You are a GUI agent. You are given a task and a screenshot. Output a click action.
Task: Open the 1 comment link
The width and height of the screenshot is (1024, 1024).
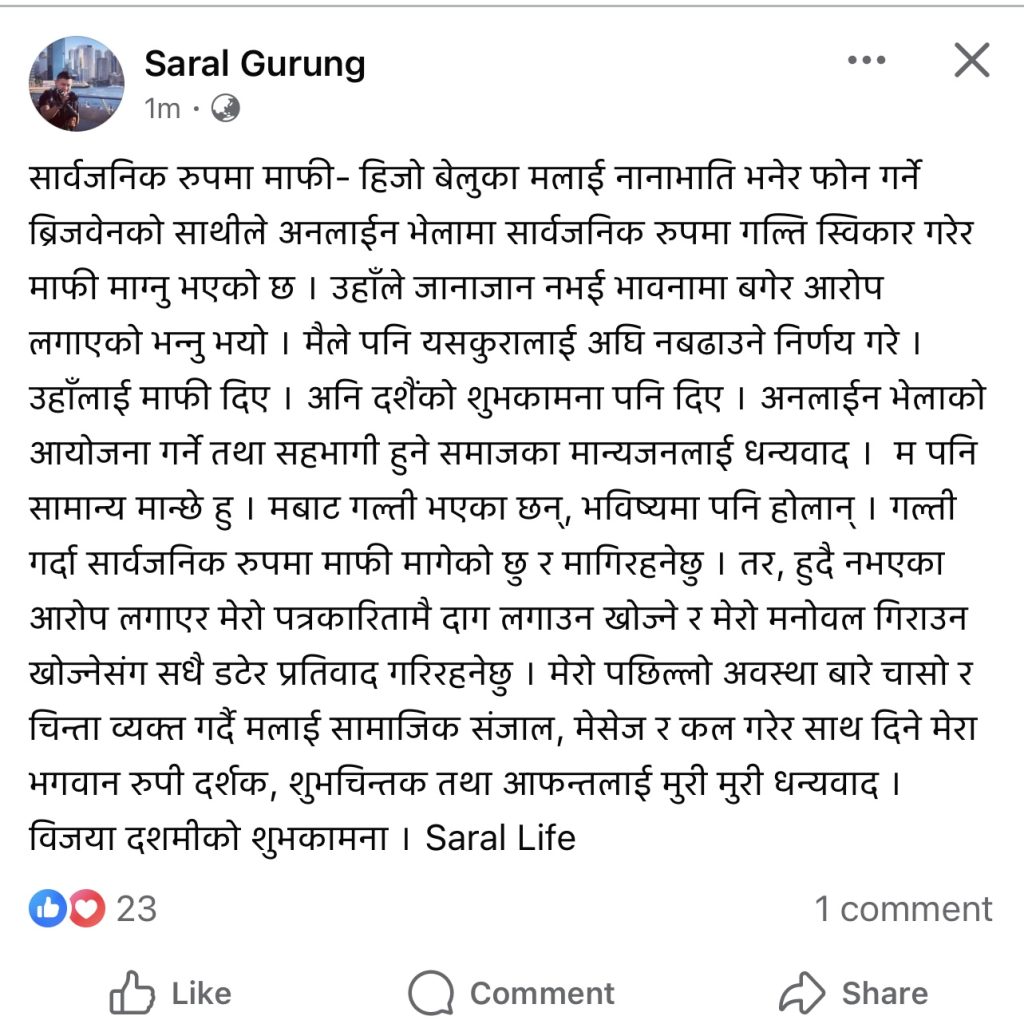[903, 908]
